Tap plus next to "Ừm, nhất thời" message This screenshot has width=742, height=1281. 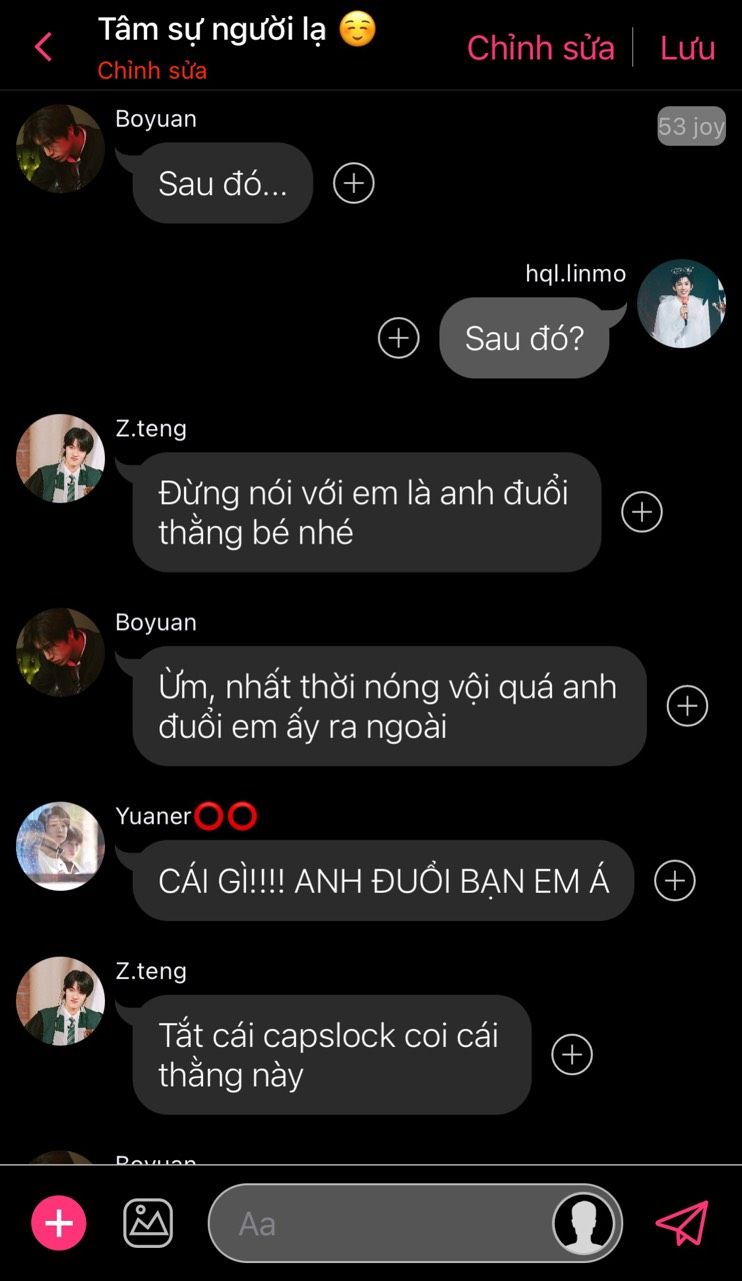click(687, 706)
